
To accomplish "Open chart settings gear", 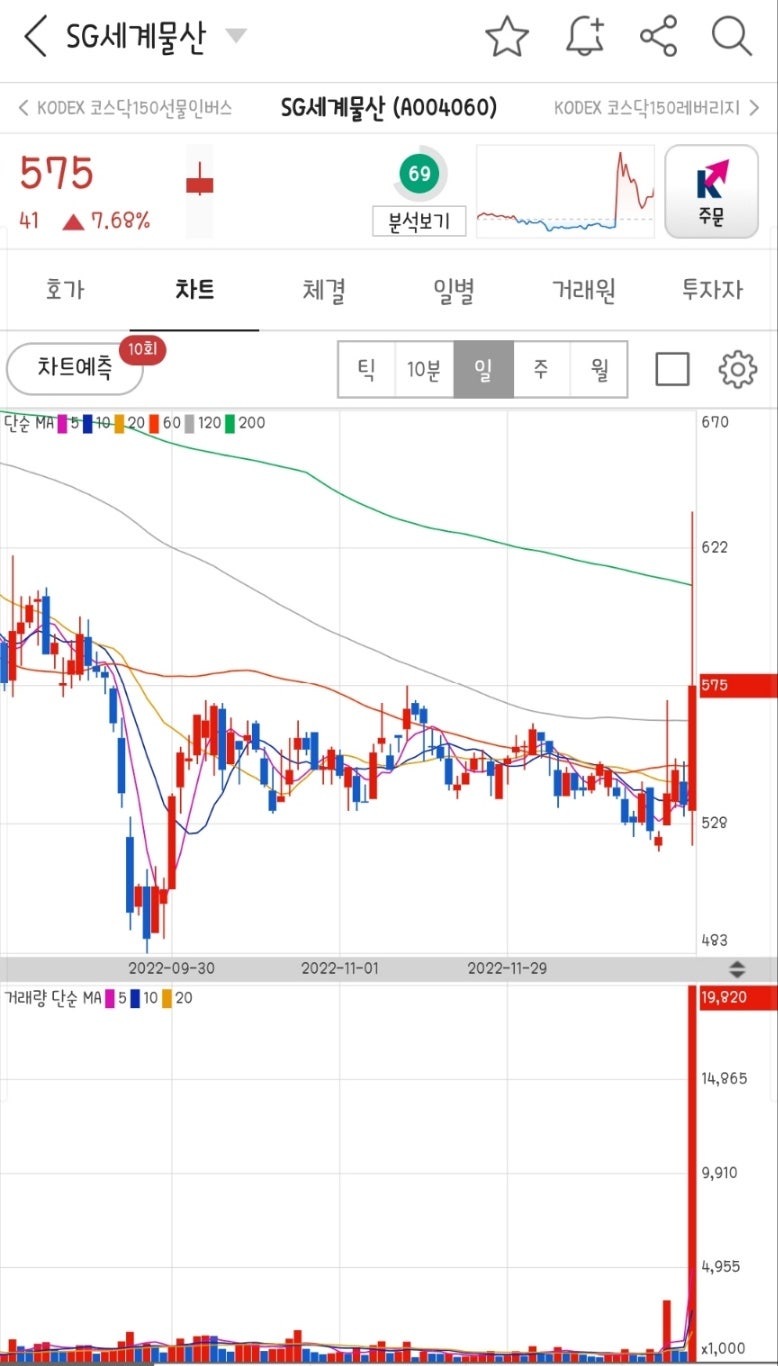I will [x=738, y=369].
